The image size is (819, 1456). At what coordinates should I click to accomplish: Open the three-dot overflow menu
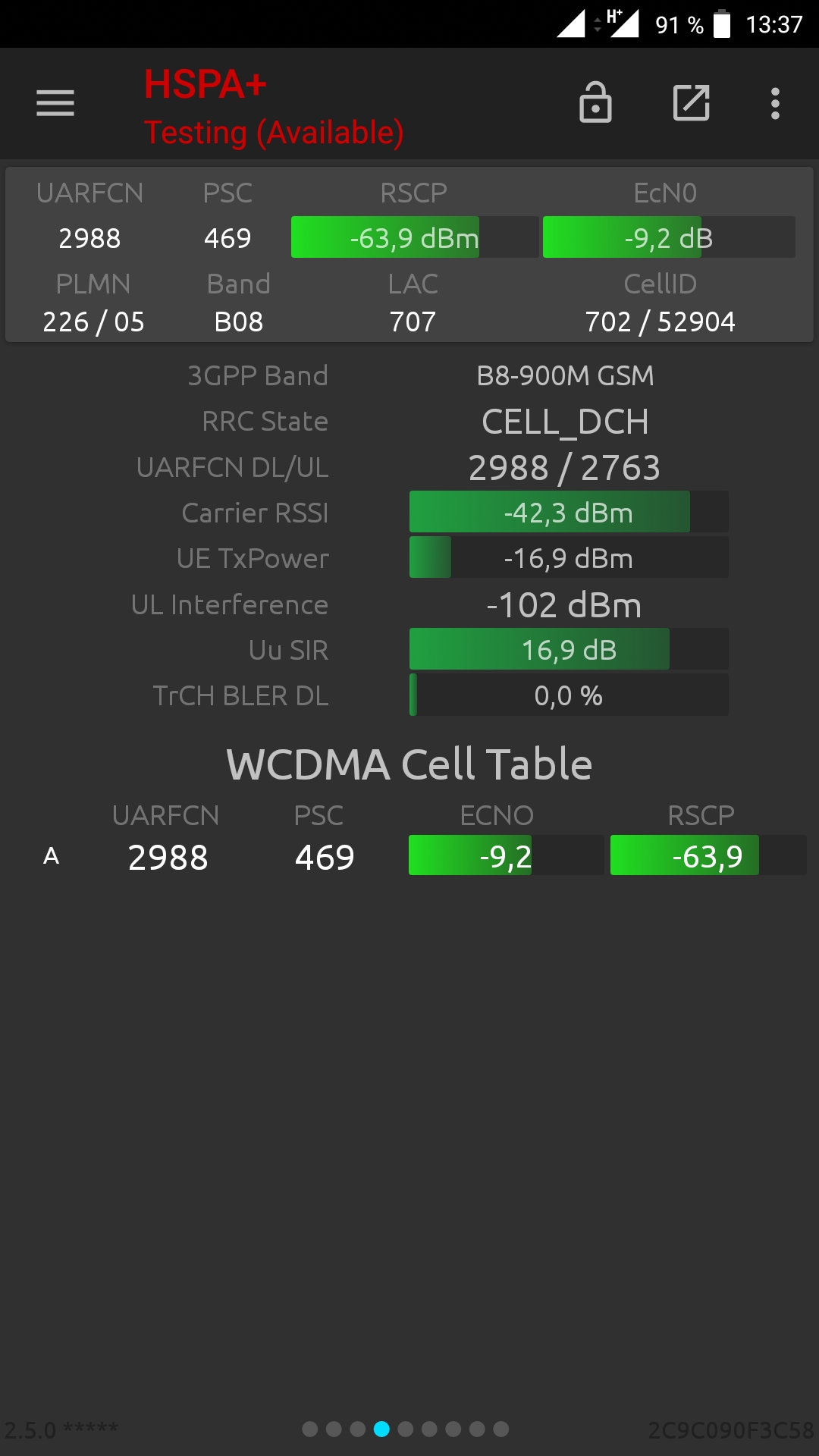[775, 103]
